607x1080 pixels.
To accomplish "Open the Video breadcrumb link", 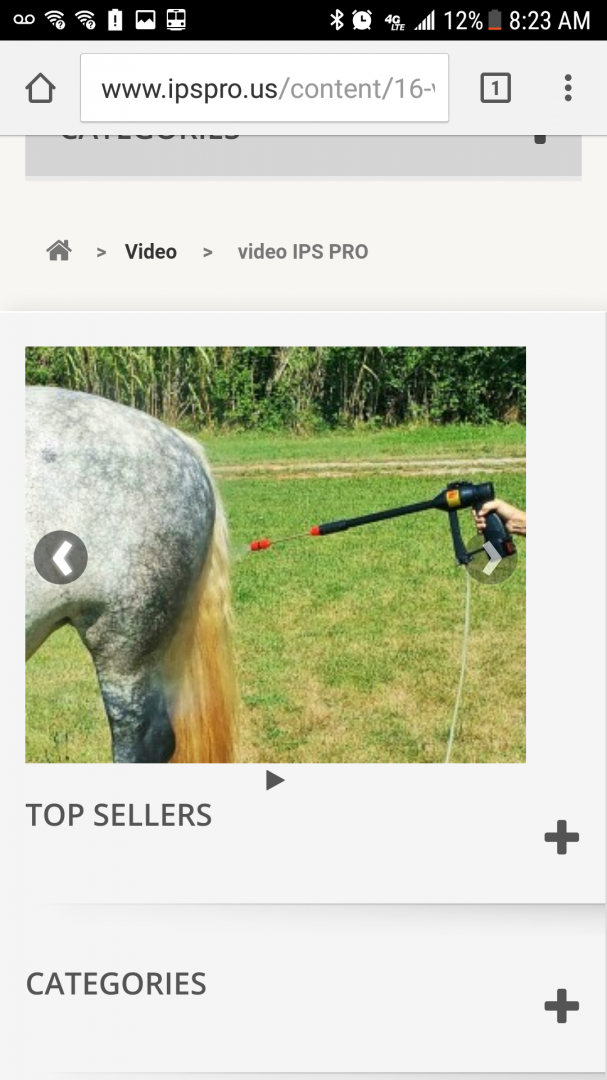I will pos(151,252).
